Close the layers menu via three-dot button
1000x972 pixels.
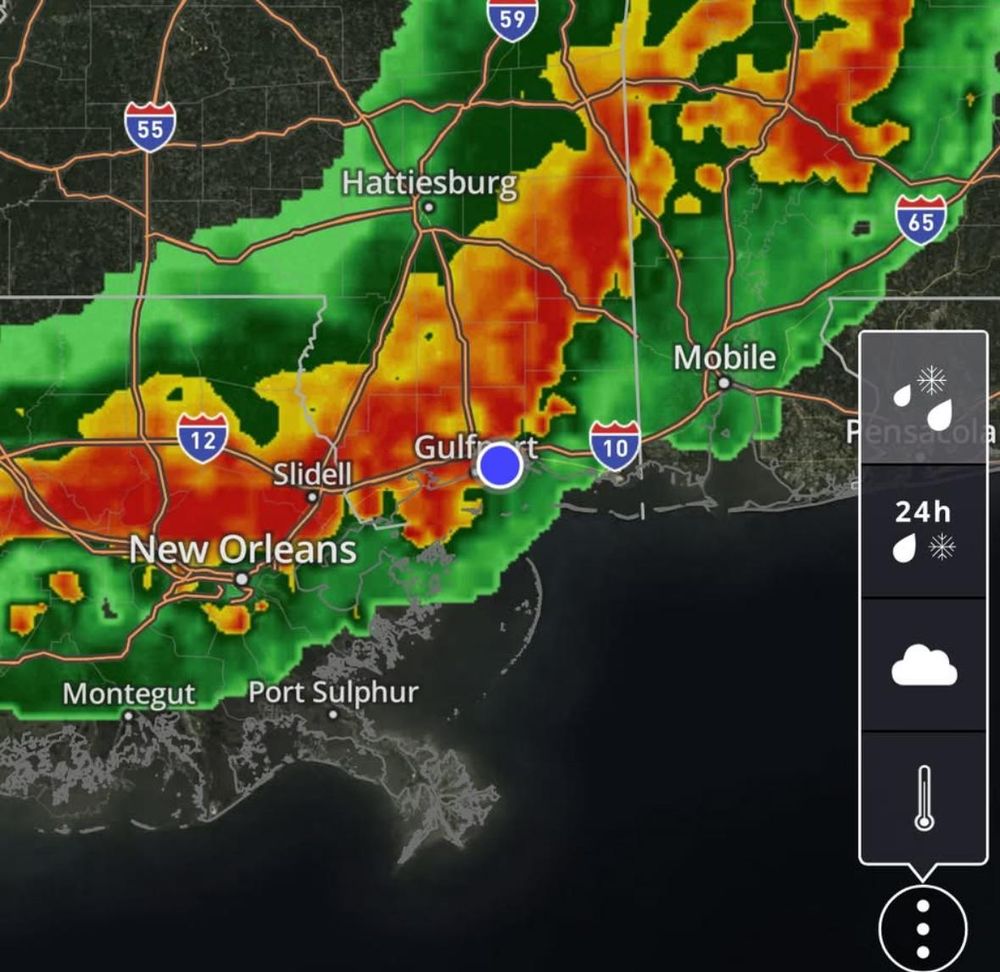coord(923,929)
